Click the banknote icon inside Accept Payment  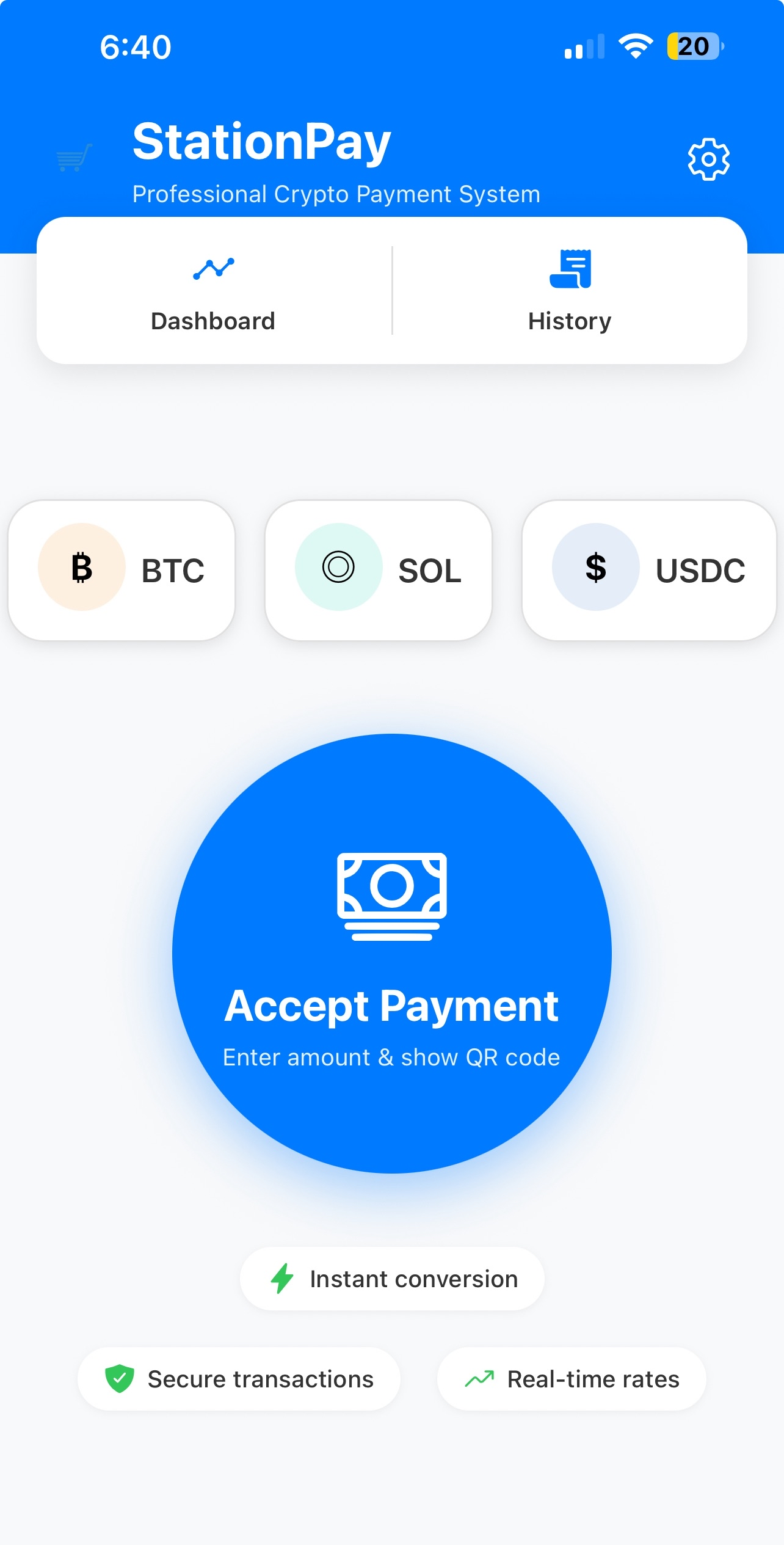(x=391, y=898)
